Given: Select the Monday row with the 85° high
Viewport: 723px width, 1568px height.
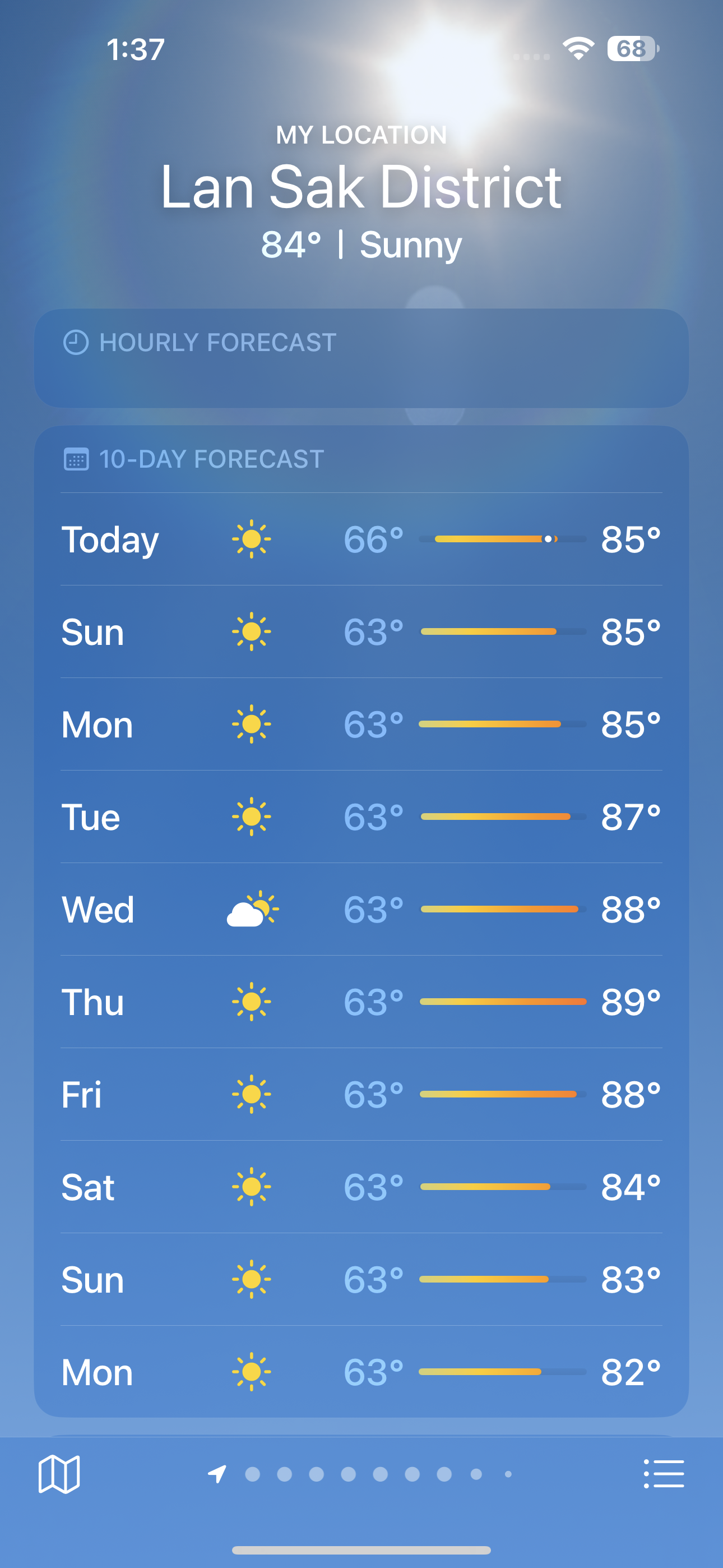Looking at the screenshot, I should coord(361,725).
